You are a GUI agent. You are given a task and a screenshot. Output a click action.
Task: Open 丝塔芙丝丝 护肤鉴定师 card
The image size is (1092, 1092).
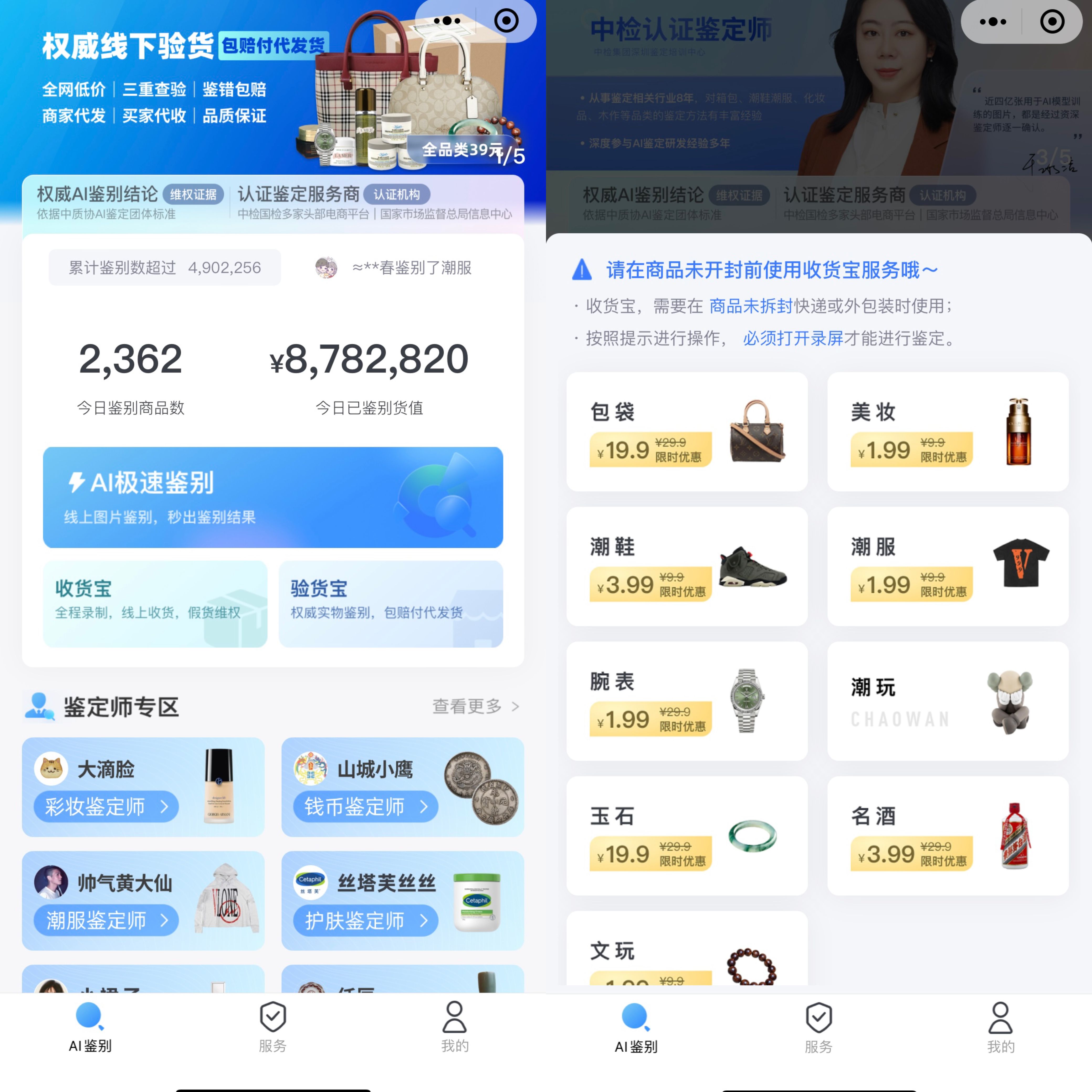pos(402,900)
